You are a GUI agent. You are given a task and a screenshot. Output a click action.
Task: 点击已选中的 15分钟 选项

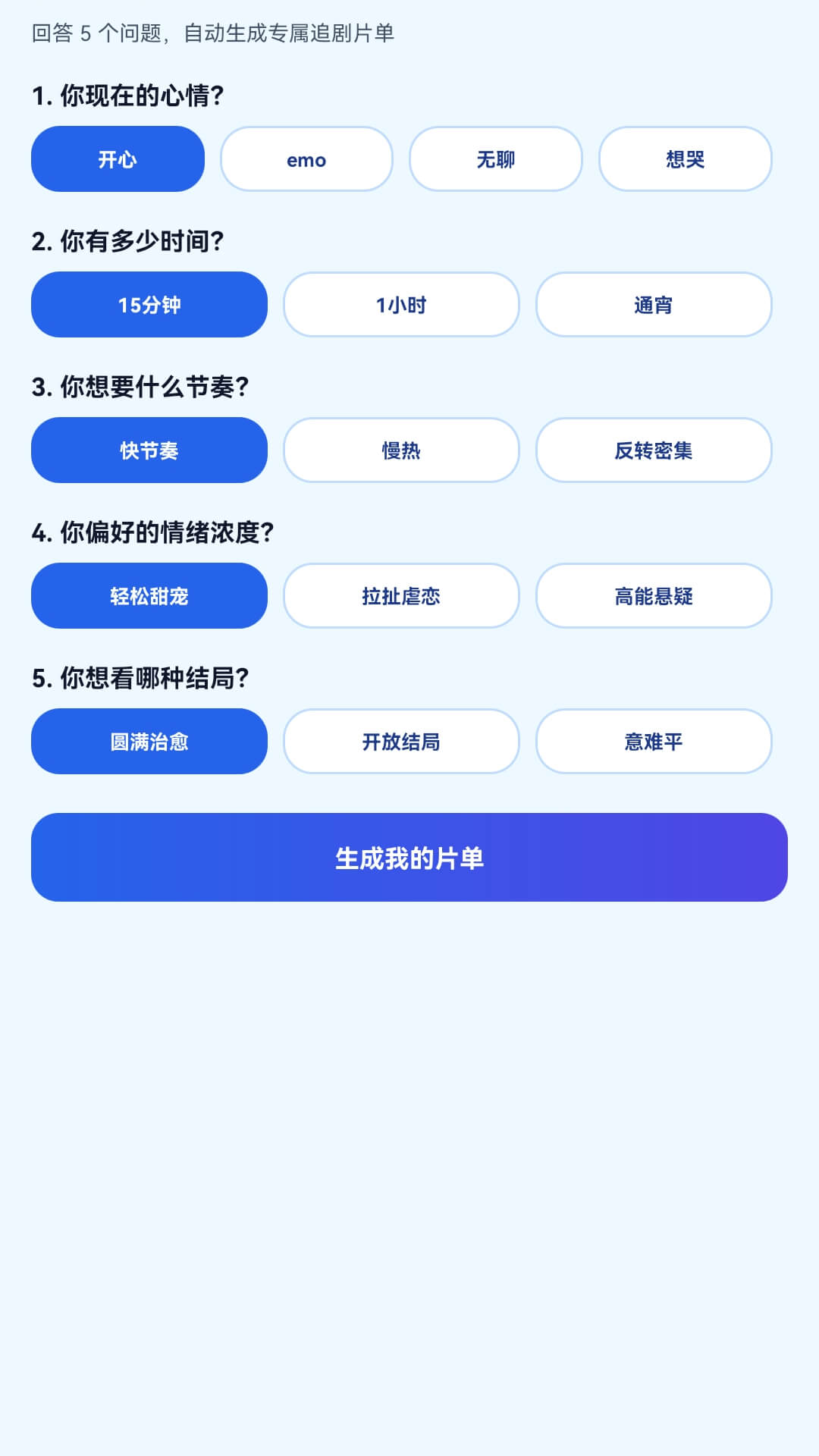149,305
